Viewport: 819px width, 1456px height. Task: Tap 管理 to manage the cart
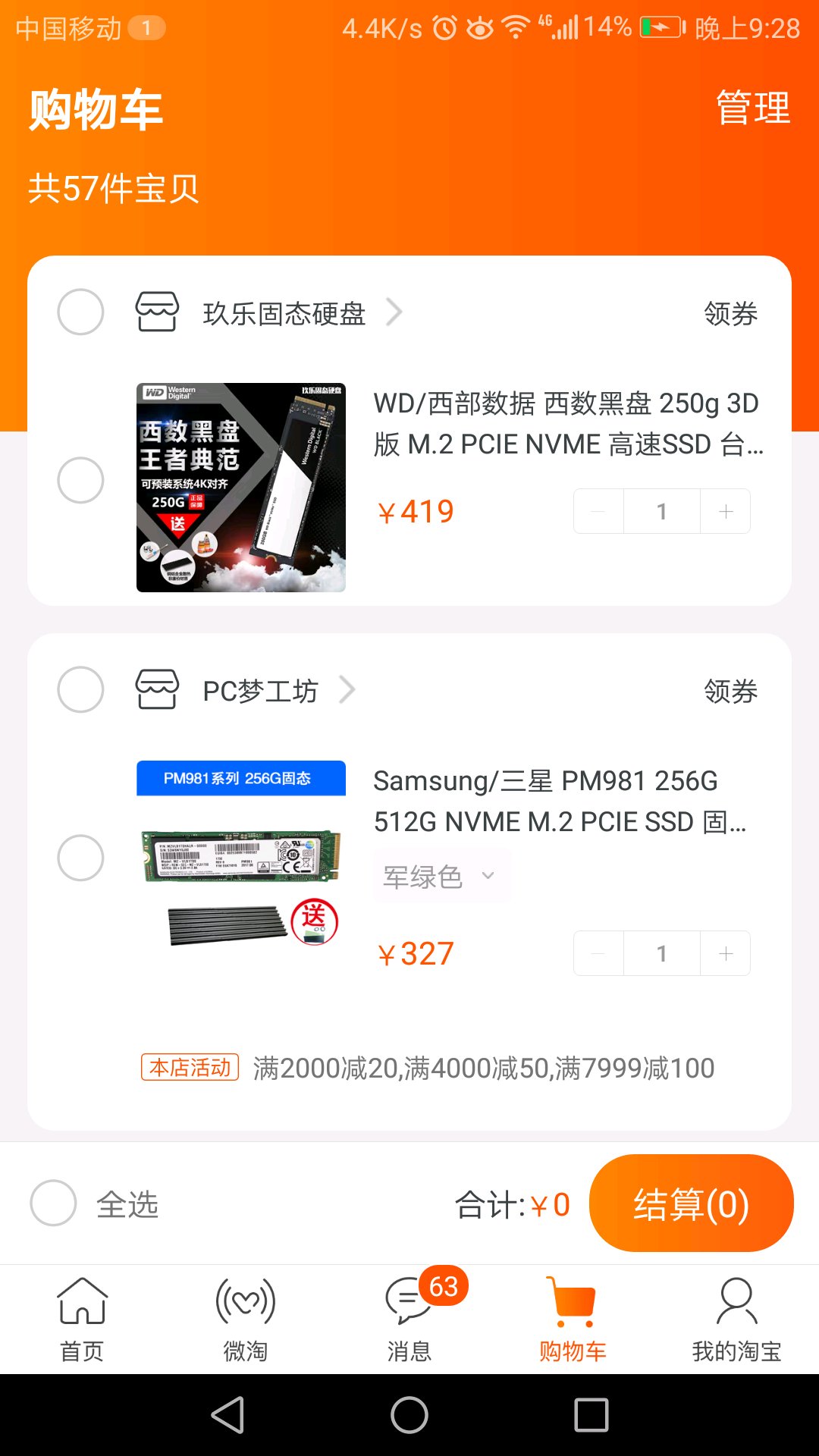pos(752,108)
